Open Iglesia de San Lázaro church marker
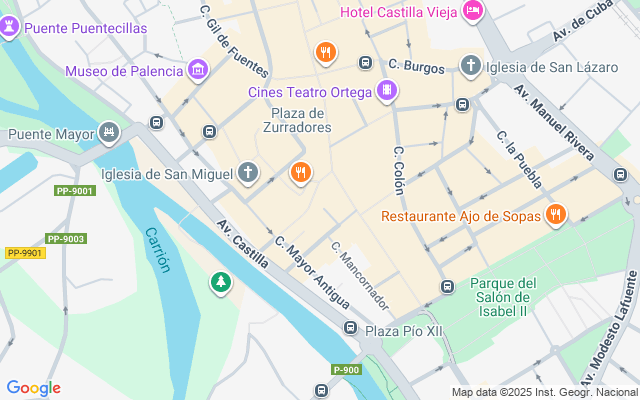The height and width of the screenshot is (400, 640). pos(471,67)
